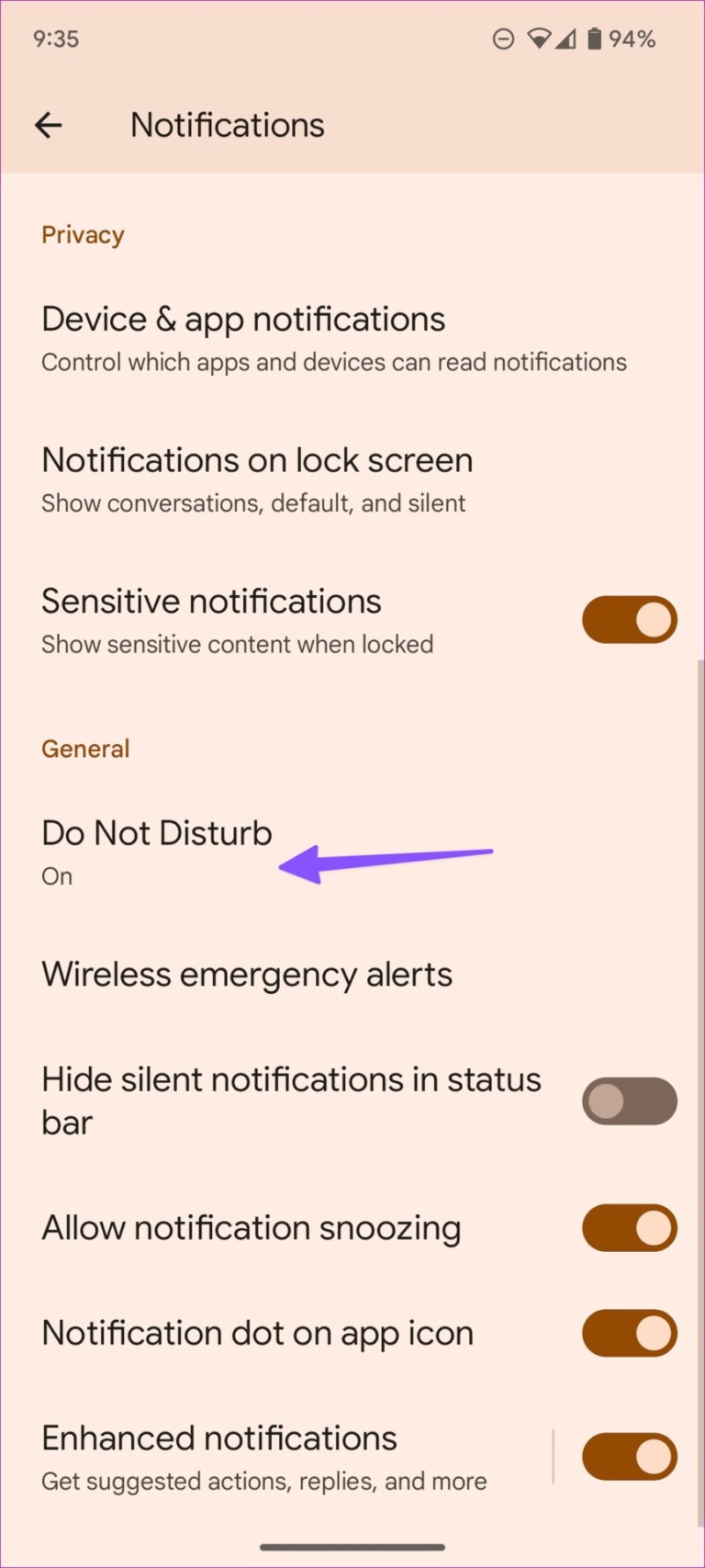
Task: Tap the 'On' status under Do Not Disturb
Action: click(57, 875)
